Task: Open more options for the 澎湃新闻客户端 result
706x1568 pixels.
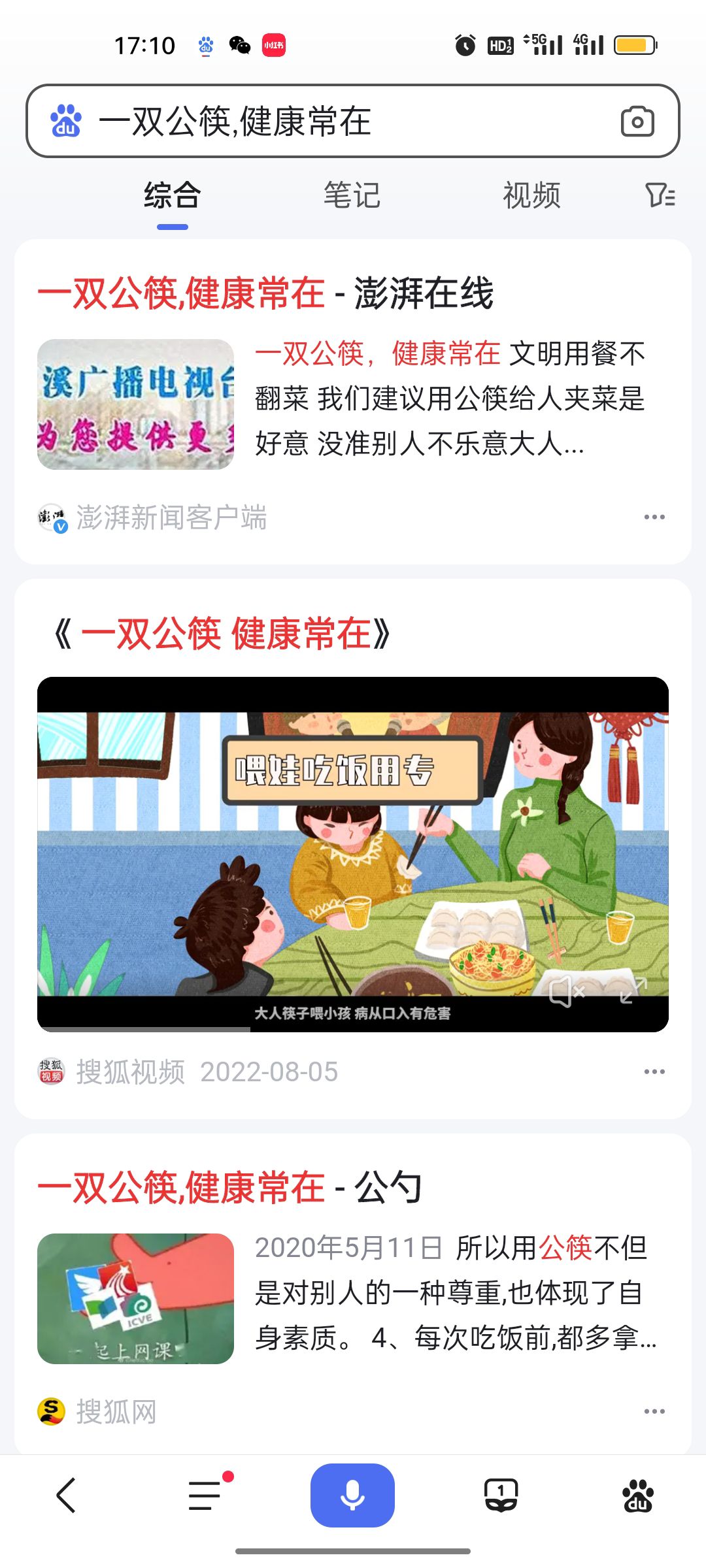Action: point(654,517)
